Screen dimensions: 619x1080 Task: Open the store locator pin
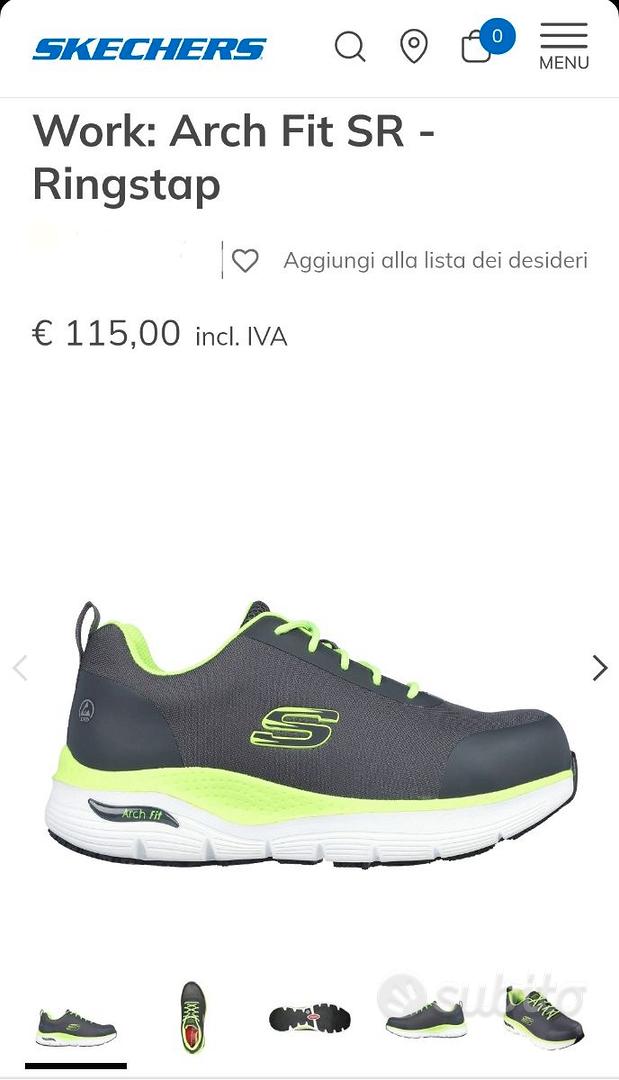(x=413, y=46)
